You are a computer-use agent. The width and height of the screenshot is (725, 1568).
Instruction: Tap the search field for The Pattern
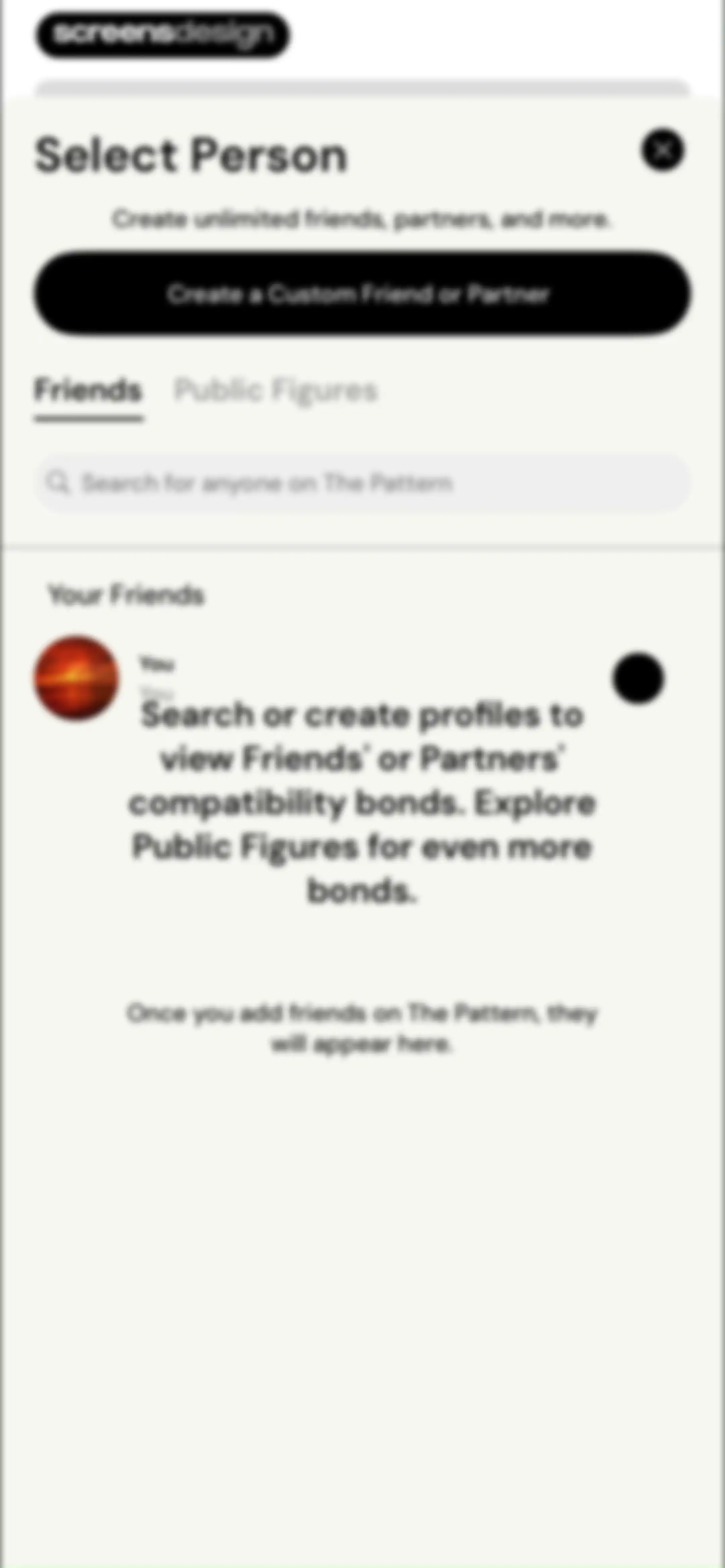pyautogui.click(x=362, y=483)
